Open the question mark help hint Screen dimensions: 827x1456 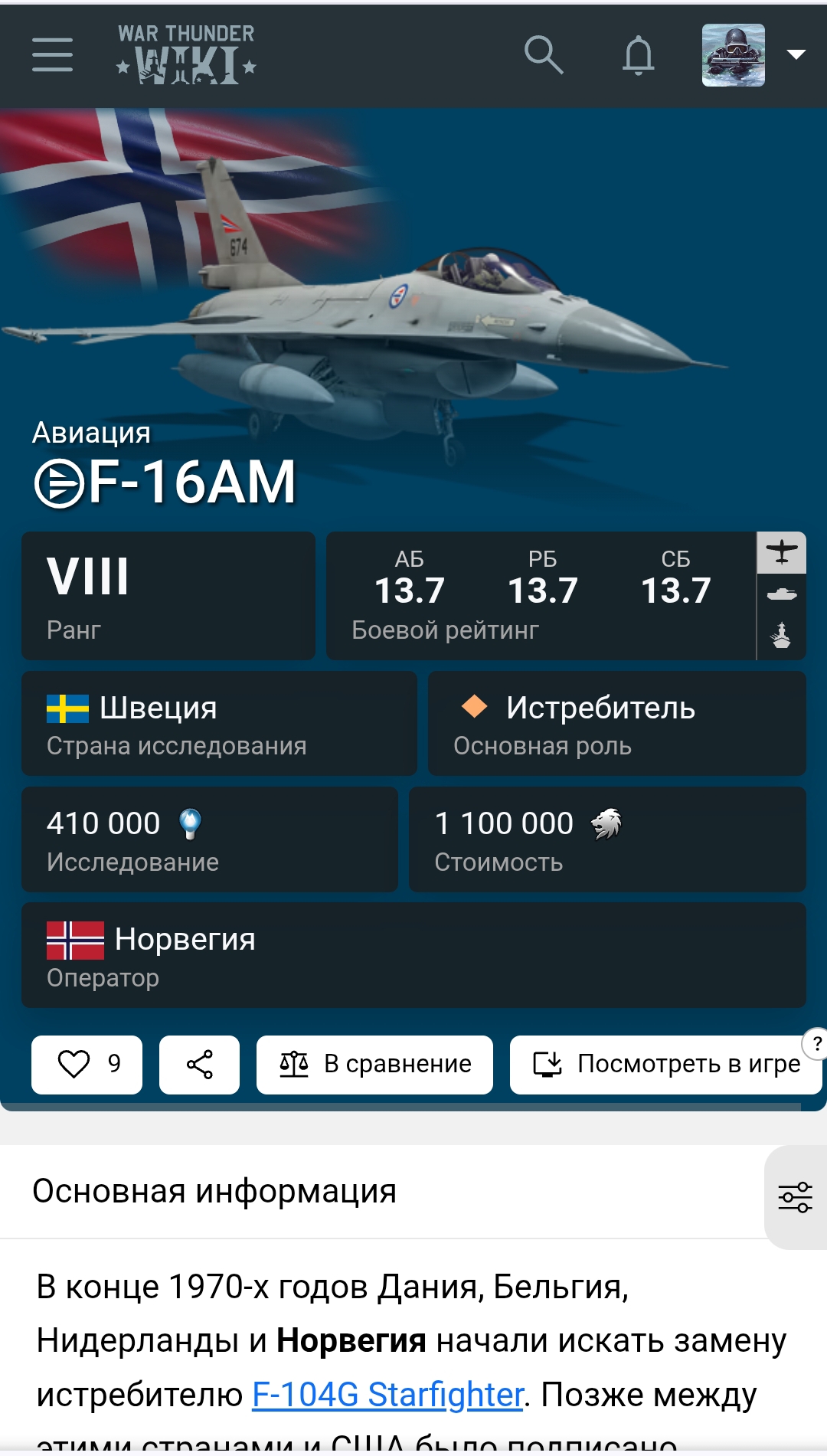[816, 1043]
